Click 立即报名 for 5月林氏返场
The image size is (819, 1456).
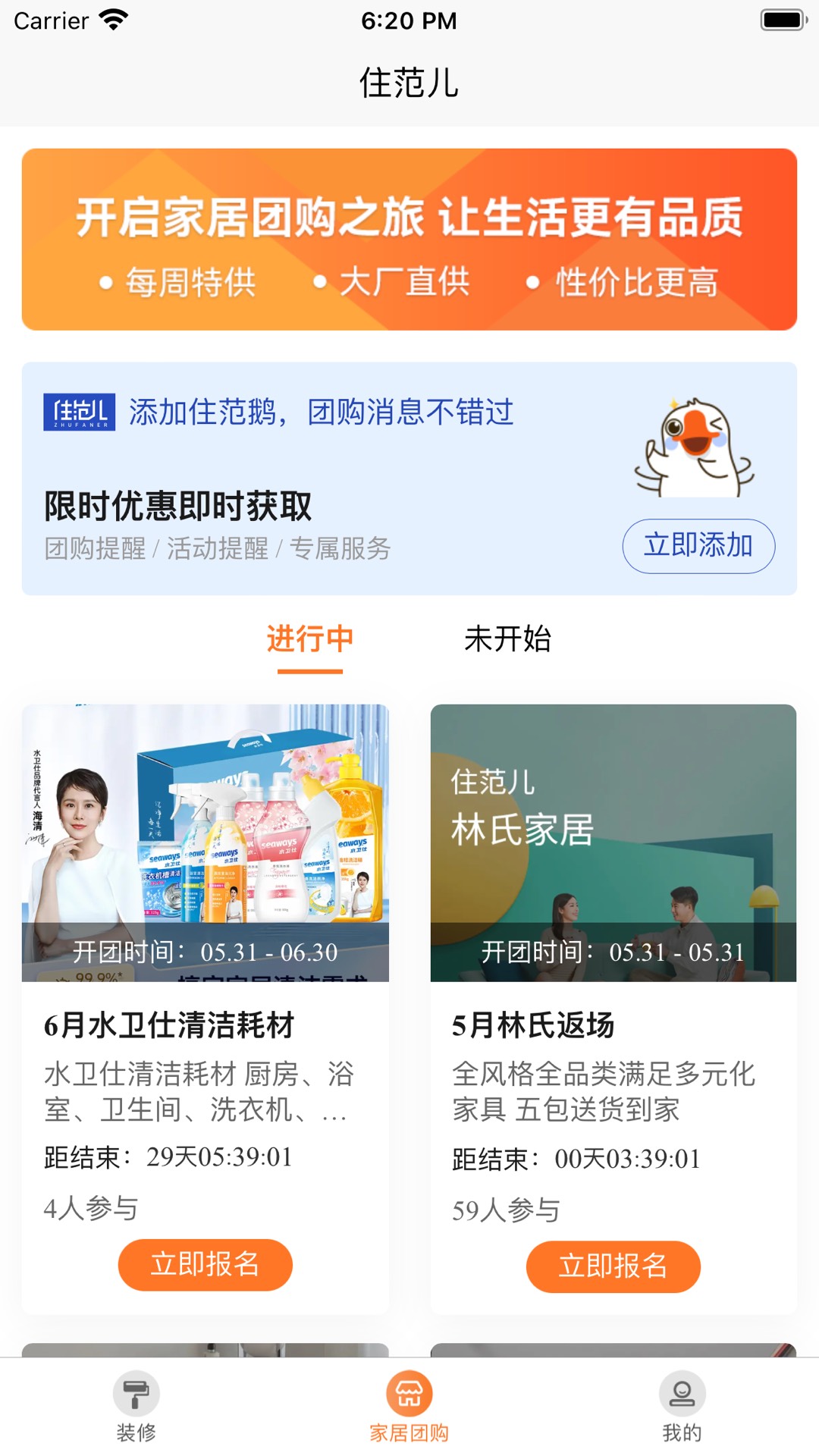click(x=613, y=1265)
